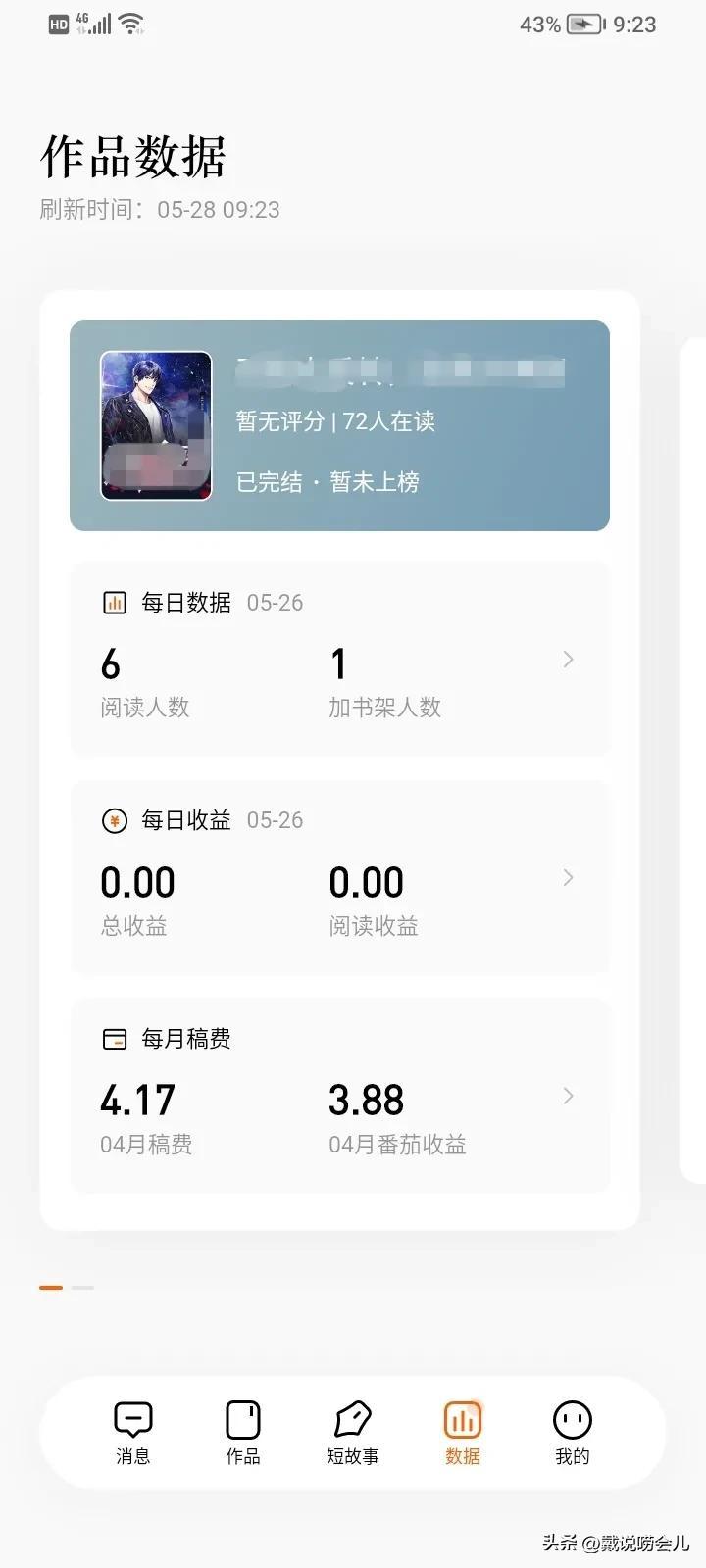Go to the 短故事 tab

pos(353,1433)
